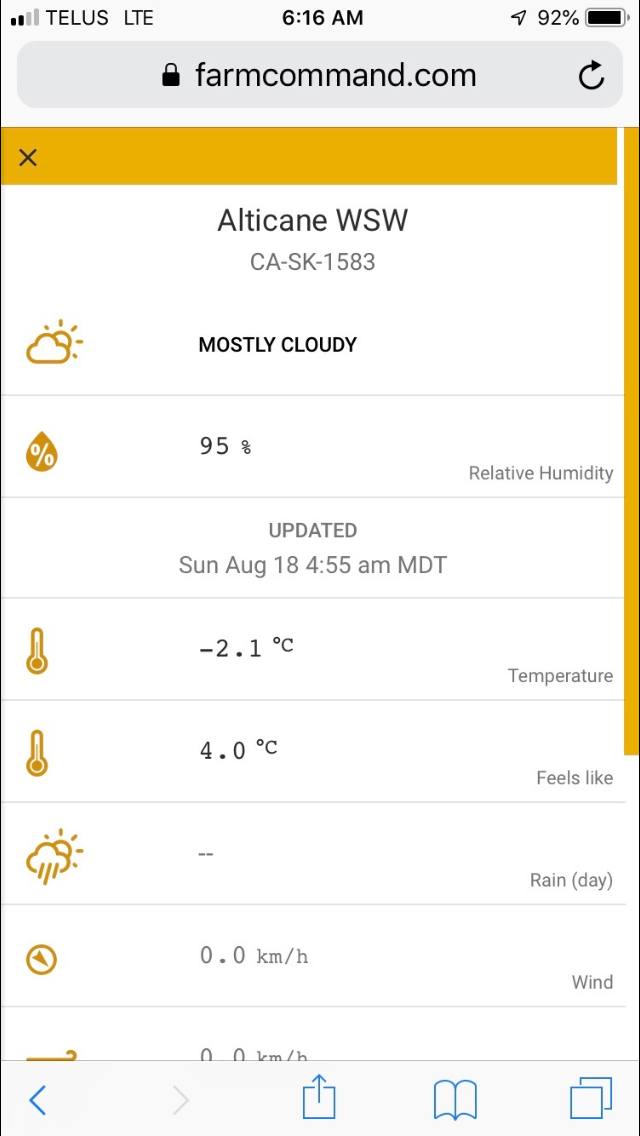640x1136 pixels.
Task: Open Safari bookmarks
Action: [455, 1099]
